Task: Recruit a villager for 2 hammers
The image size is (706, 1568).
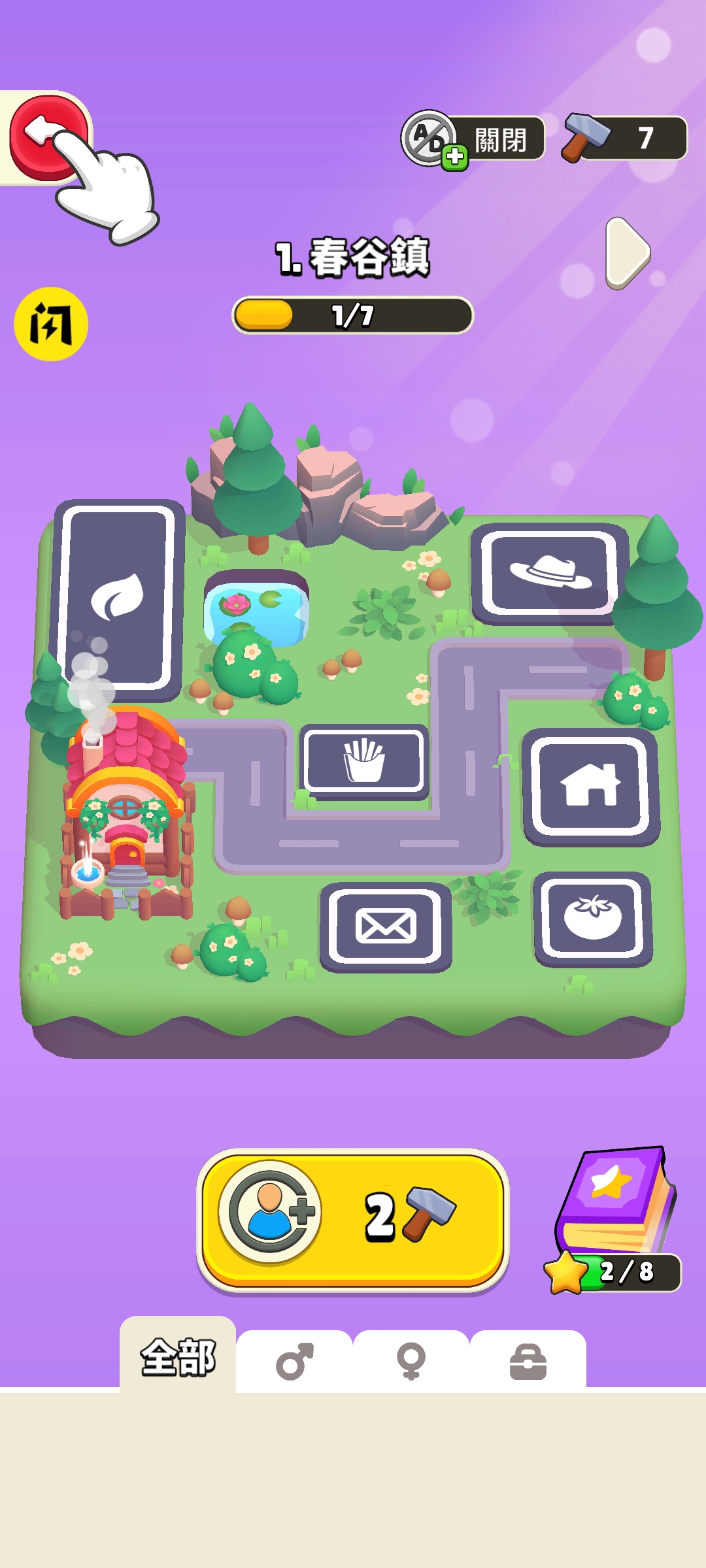Action: 353,1218
